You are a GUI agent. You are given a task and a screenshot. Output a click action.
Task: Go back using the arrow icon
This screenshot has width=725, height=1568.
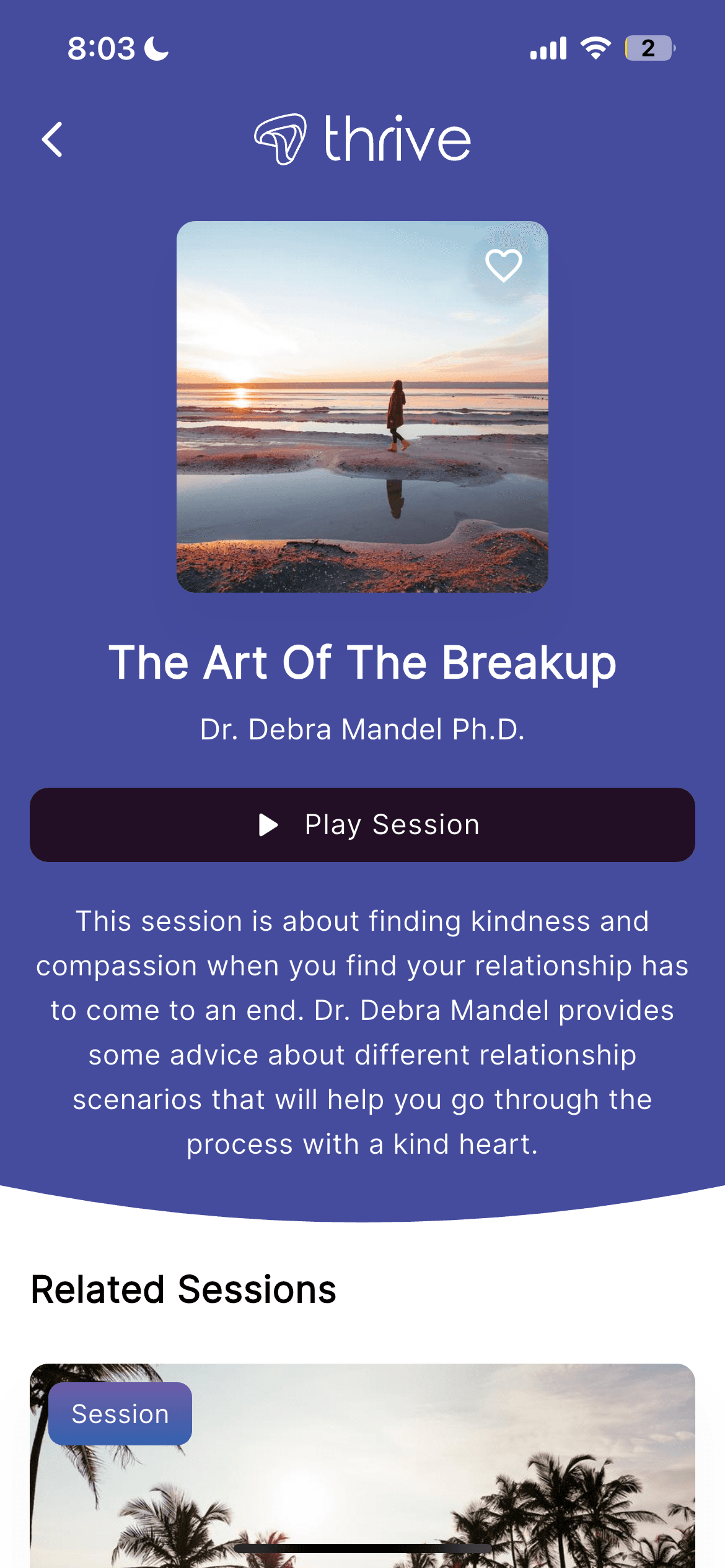(53, 139)
